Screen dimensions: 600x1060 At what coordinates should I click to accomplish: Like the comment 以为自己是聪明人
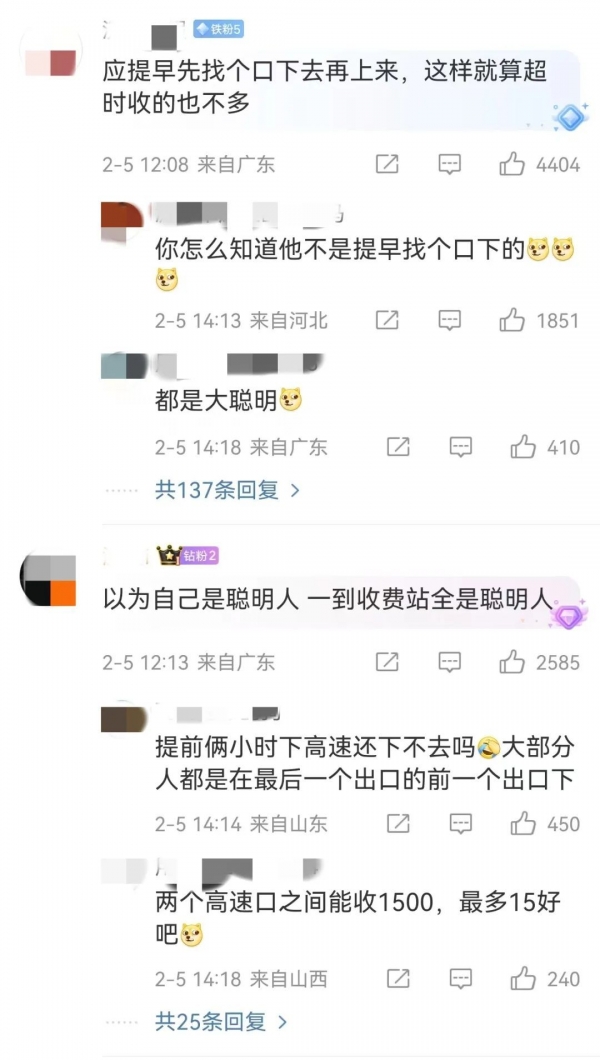pos(512,662)
